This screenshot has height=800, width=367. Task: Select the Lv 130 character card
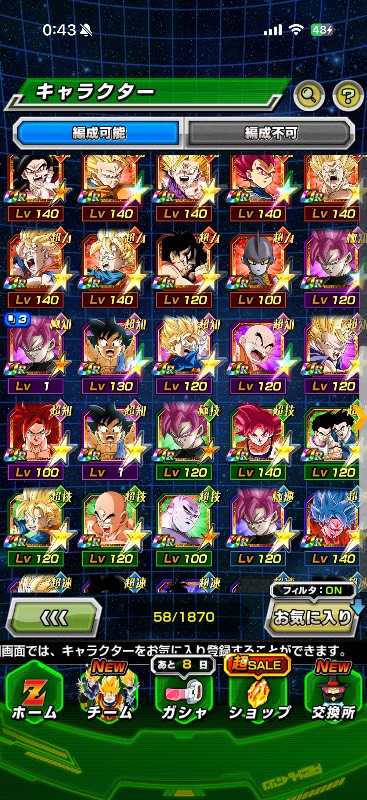click(x=109, y=356)
